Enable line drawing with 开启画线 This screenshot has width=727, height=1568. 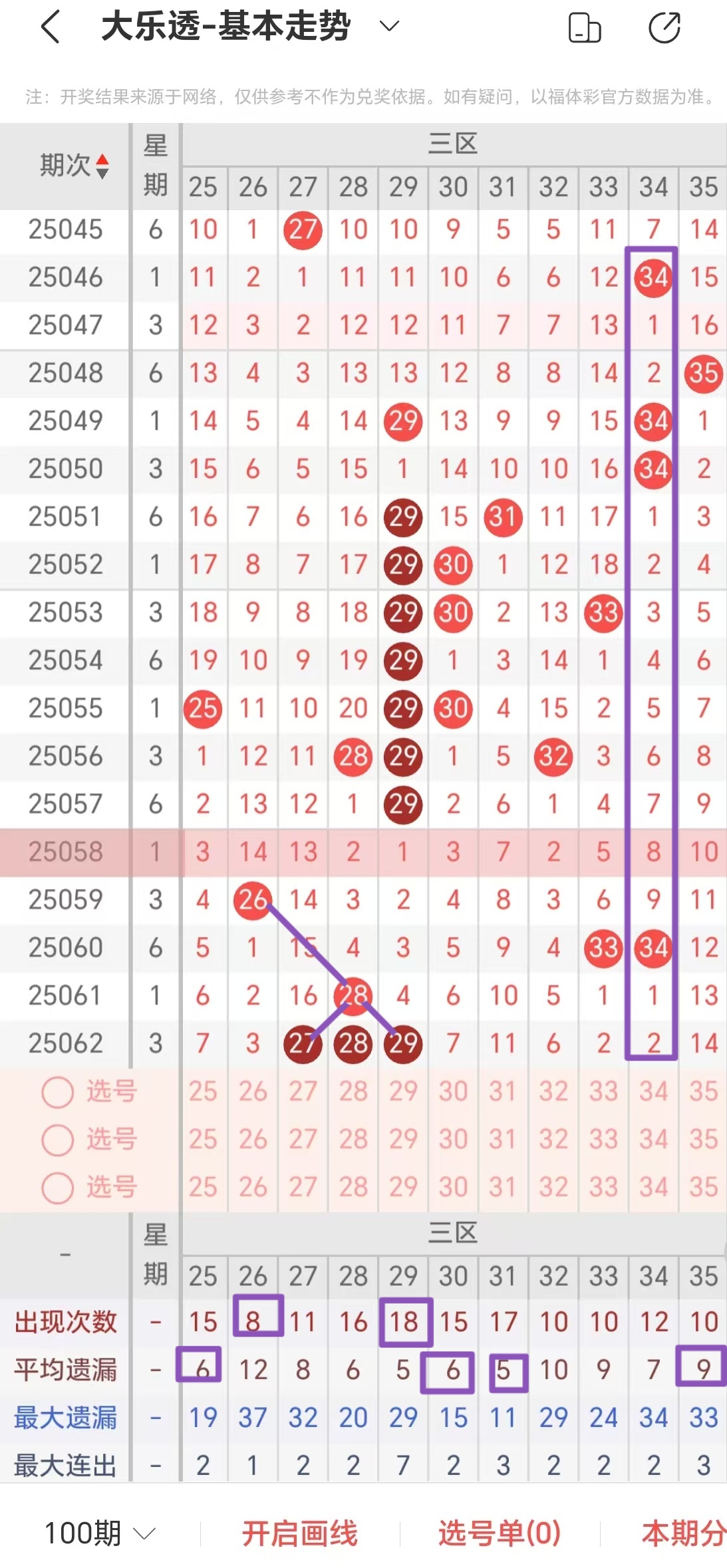(x=299, y=1533)
